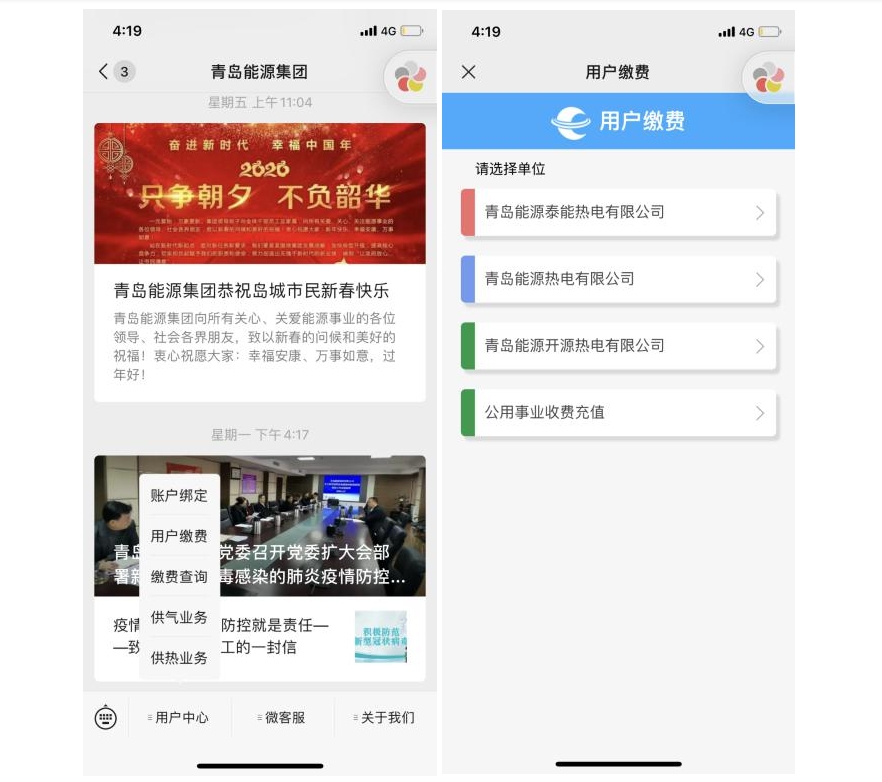Open 供热业务 from the popup menu
Image resolution: width=882 pixels, height=782 pixels.
[x=179, y=658]
